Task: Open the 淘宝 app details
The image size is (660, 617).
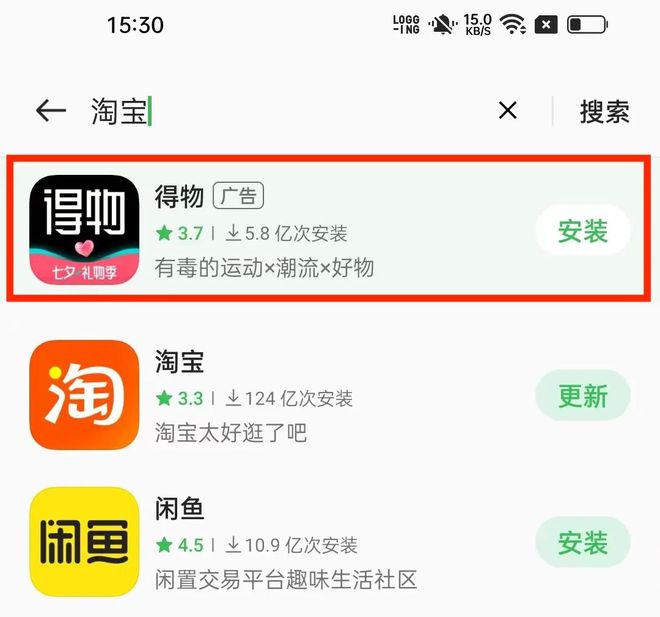Action: click(300, 395)
